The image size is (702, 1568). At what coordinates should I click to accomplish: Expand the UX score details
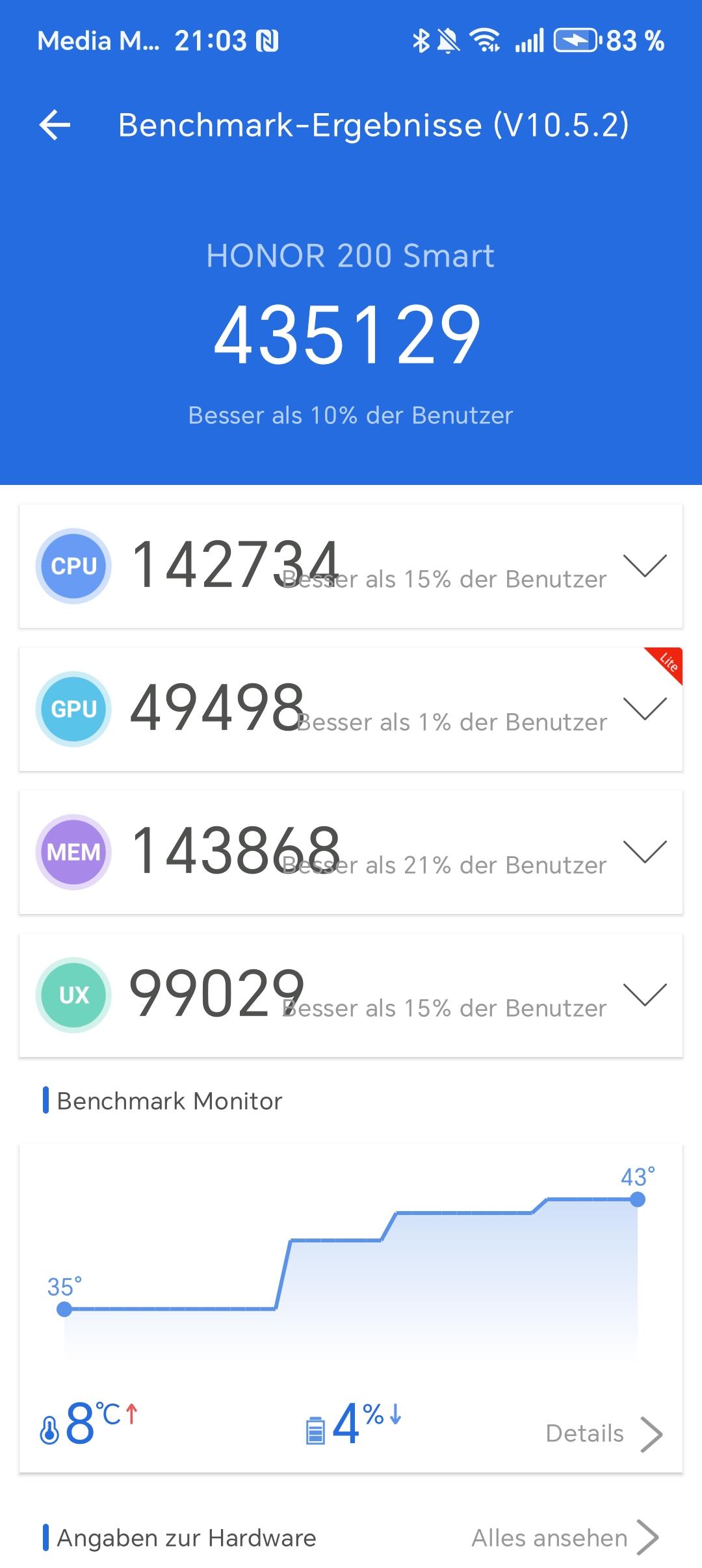(644, 995)
